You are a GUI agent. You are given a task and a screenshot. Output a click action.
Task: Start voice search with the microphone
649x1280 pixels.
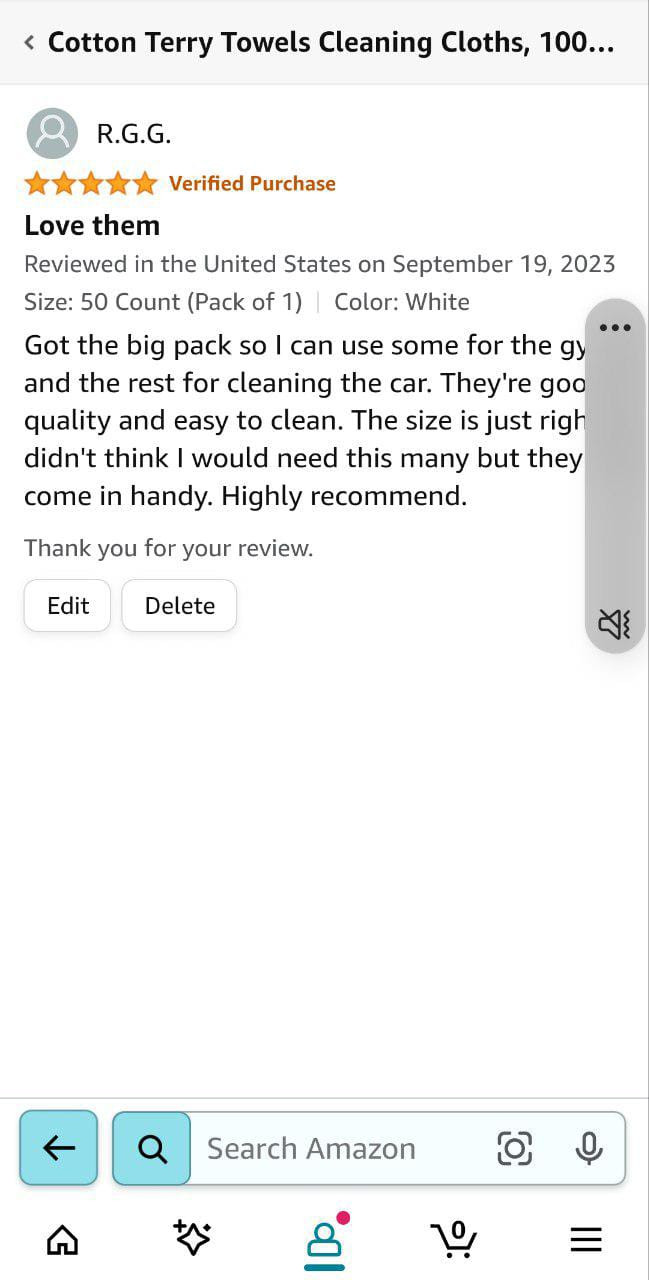coord(590,1148)
